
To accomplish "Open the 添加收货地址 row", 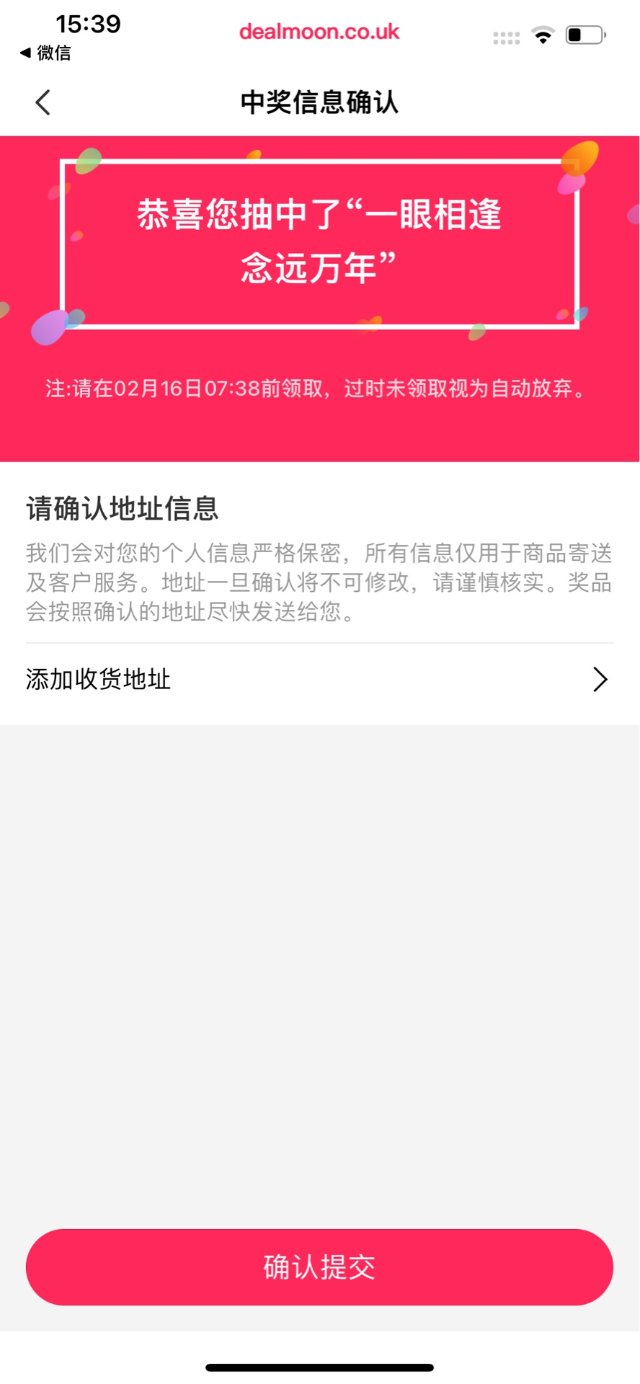I will pyautogui.click(x=318, y=680).
